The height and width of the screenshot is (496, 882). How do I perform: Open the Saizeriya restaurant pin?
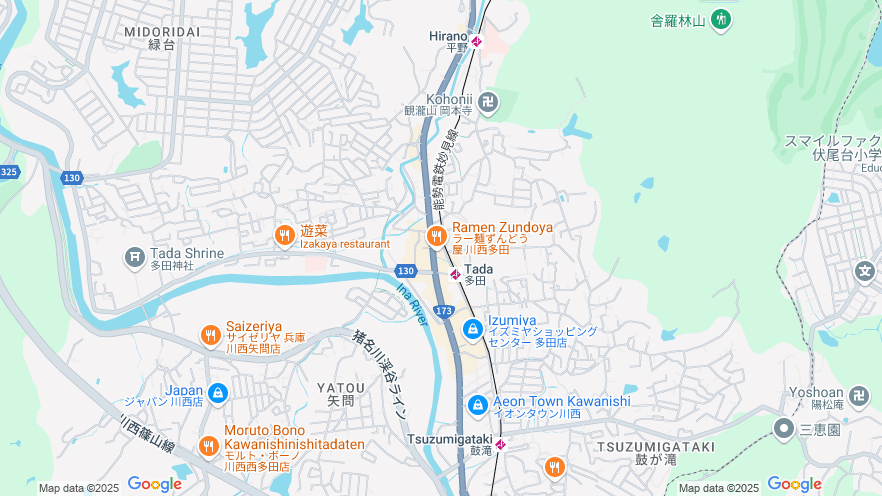click(x=210, y=335)
